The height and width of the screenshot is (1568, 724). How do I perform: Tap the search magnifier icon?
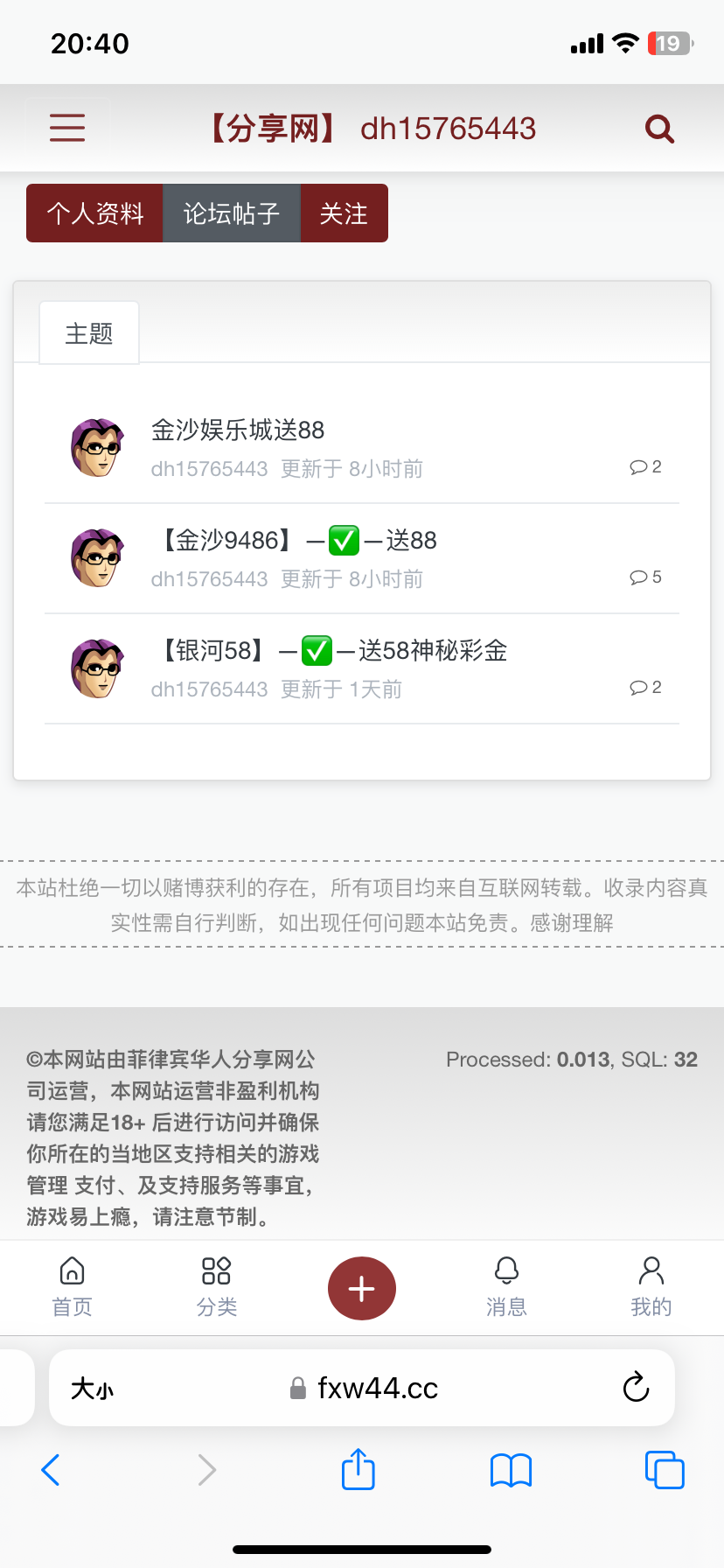coord(659,129)
